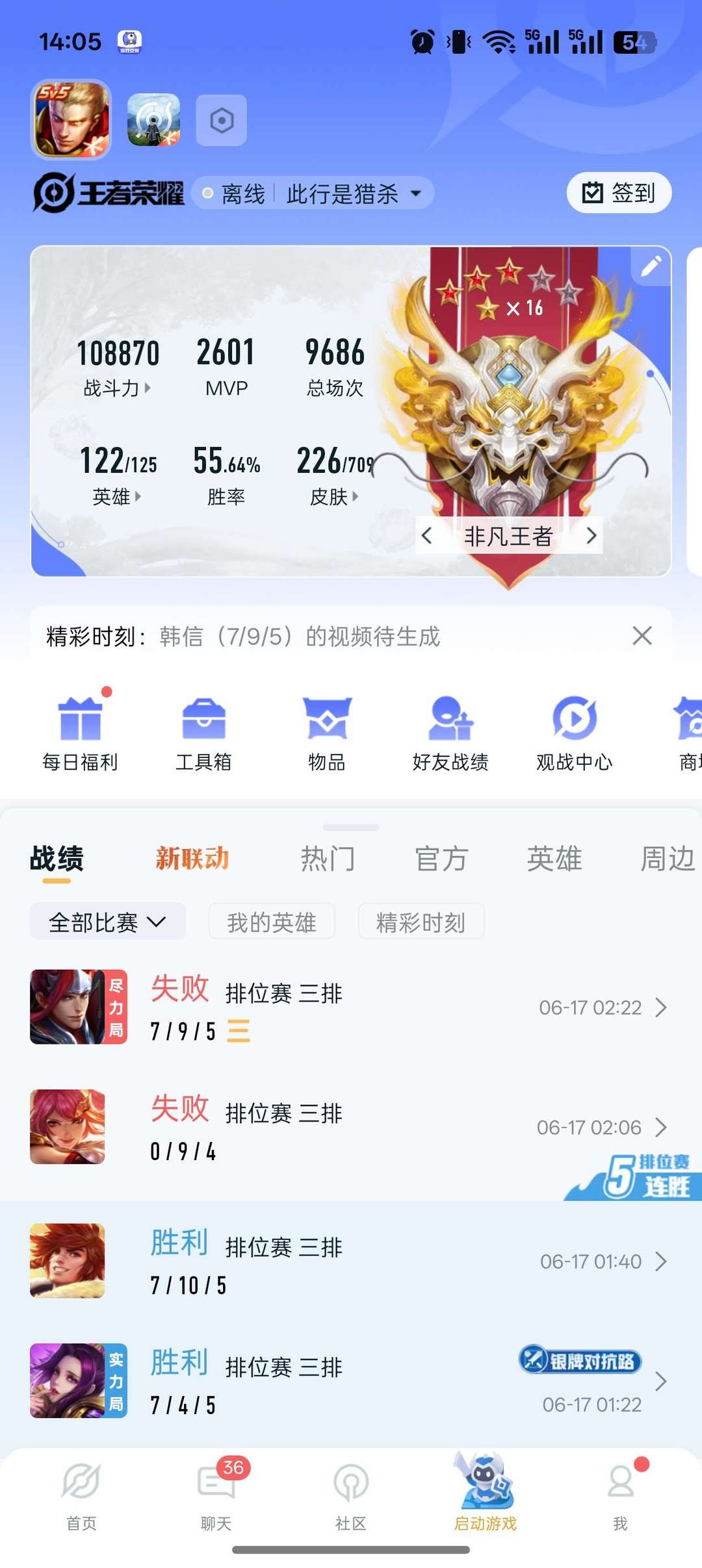Viewport: 702px width, 1568px height.
Task: Expand the 全部比赛 match filter
Action: tap(108, 922)
